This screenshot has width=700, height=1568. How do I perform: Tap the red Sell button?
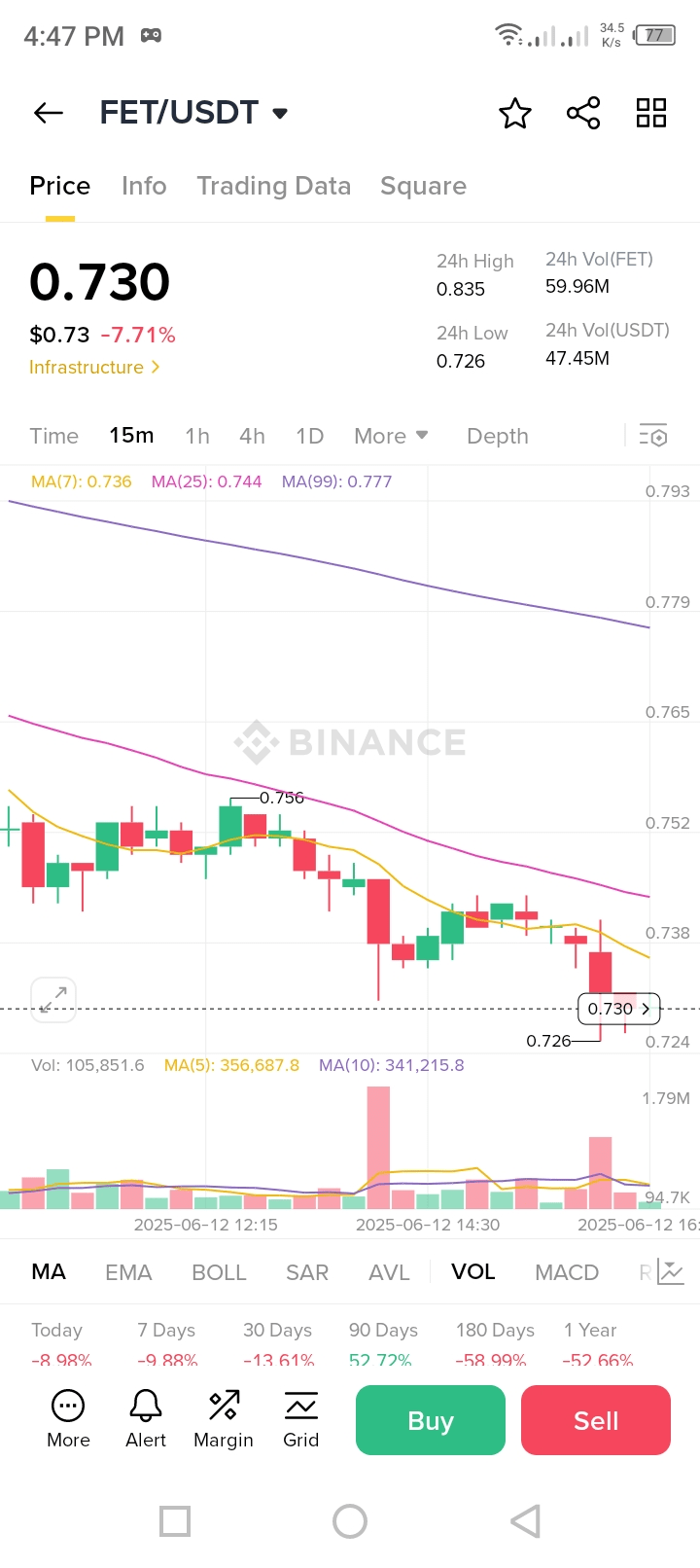coord(596,1420)
